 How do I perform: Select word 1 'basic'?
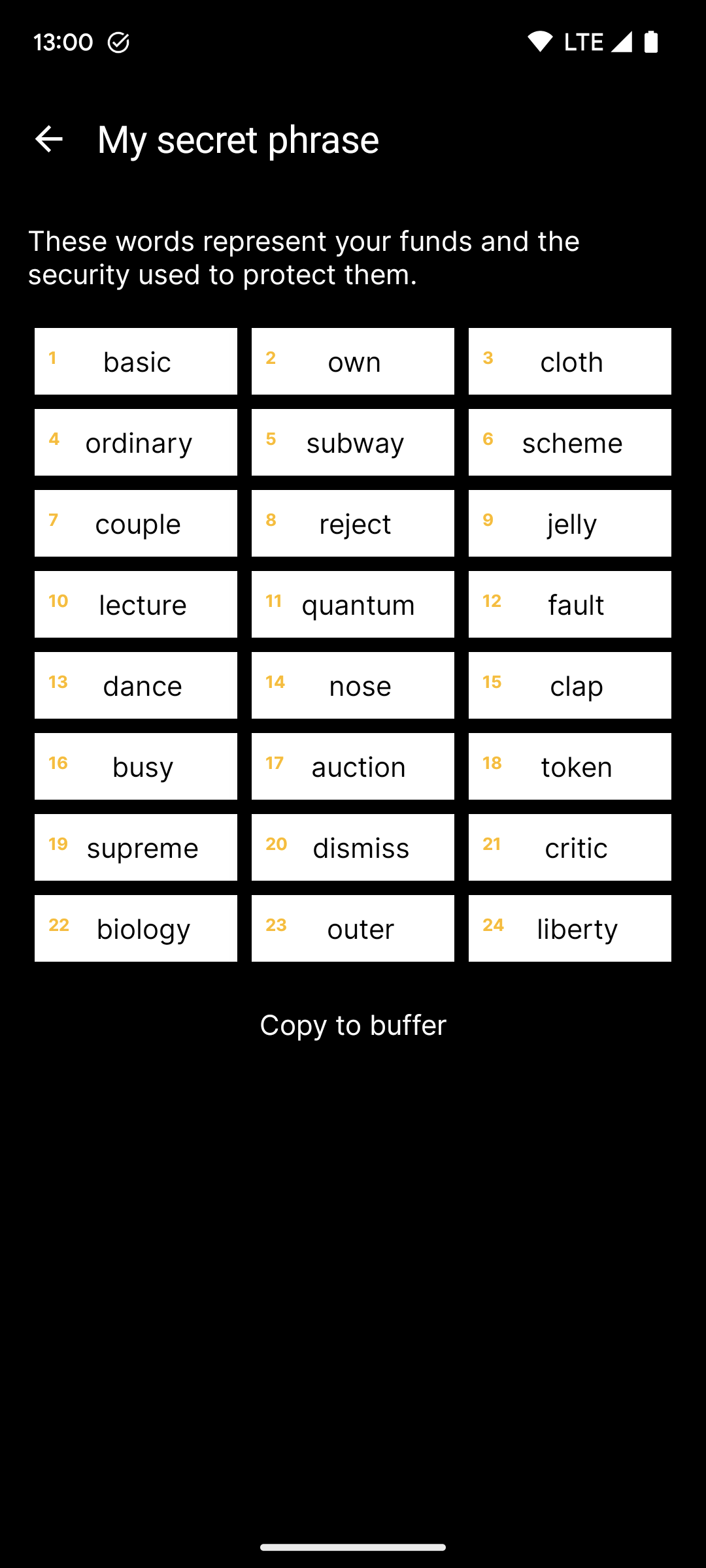[x=135, y=361]
